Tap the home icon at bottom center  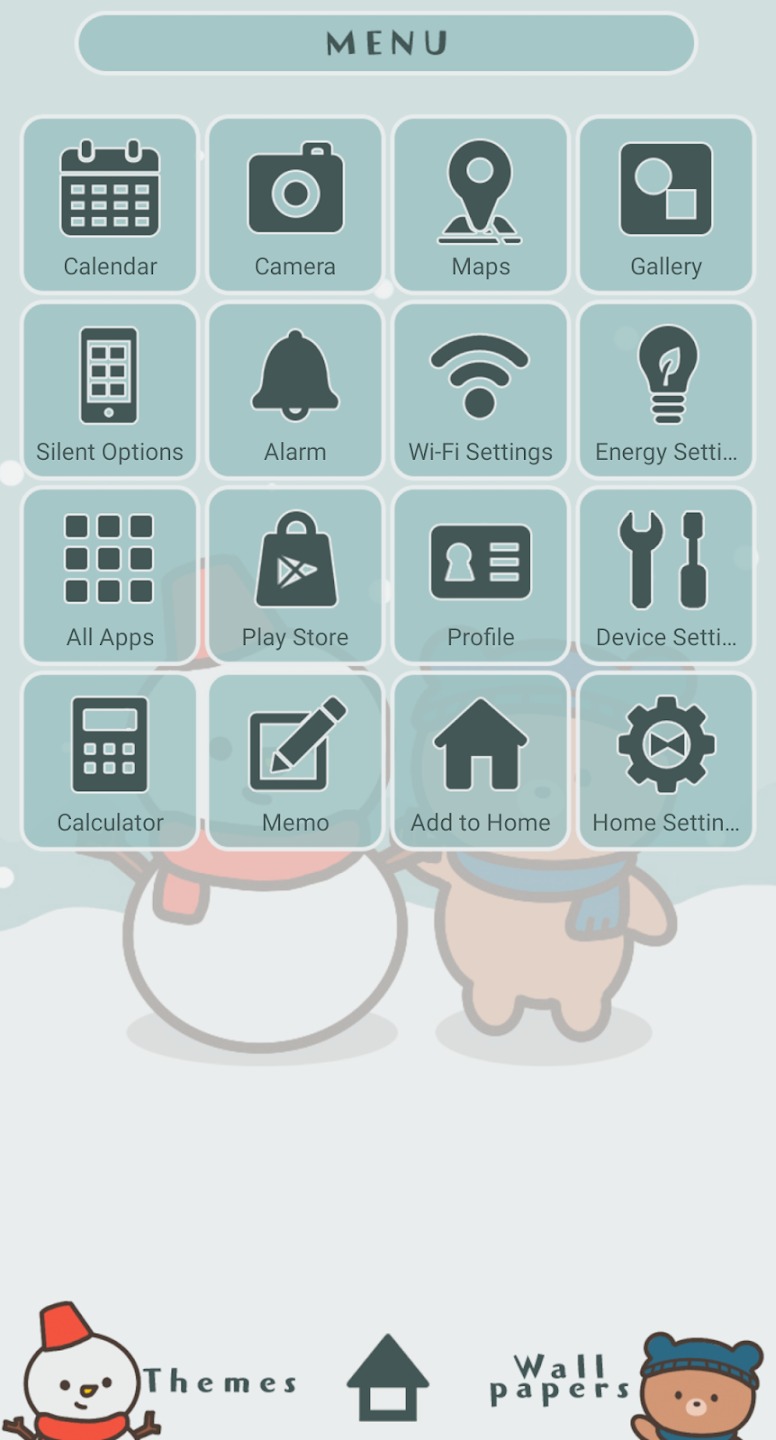click(388, 1377)
